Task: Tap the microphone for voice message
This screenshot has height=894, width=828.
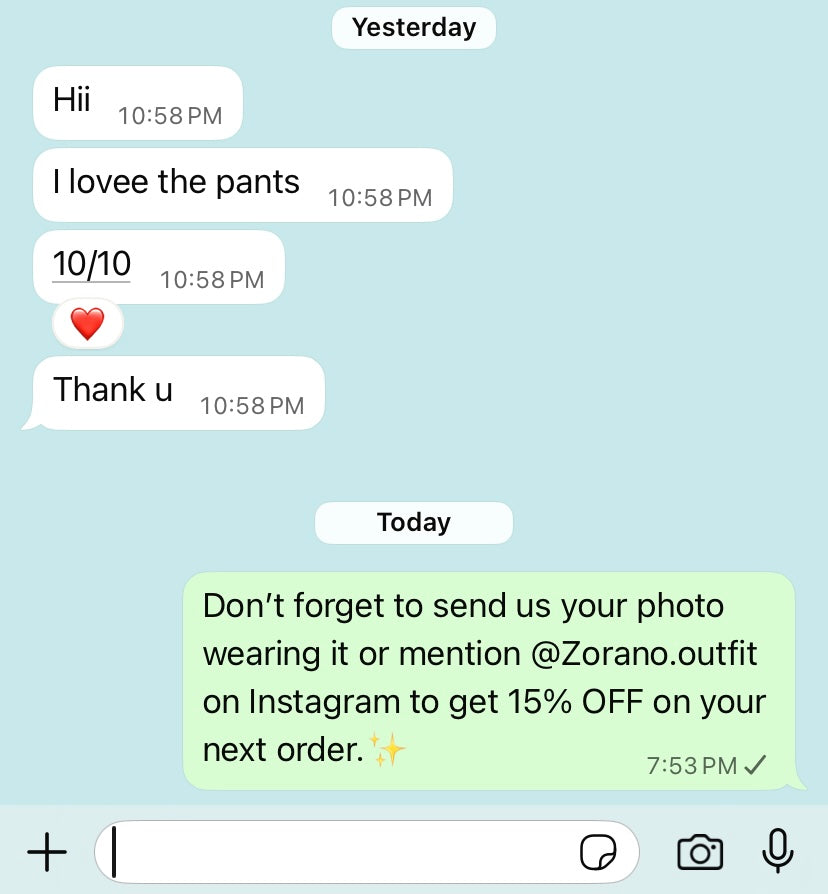Action: pyautogui.click(x=777, y=852)
